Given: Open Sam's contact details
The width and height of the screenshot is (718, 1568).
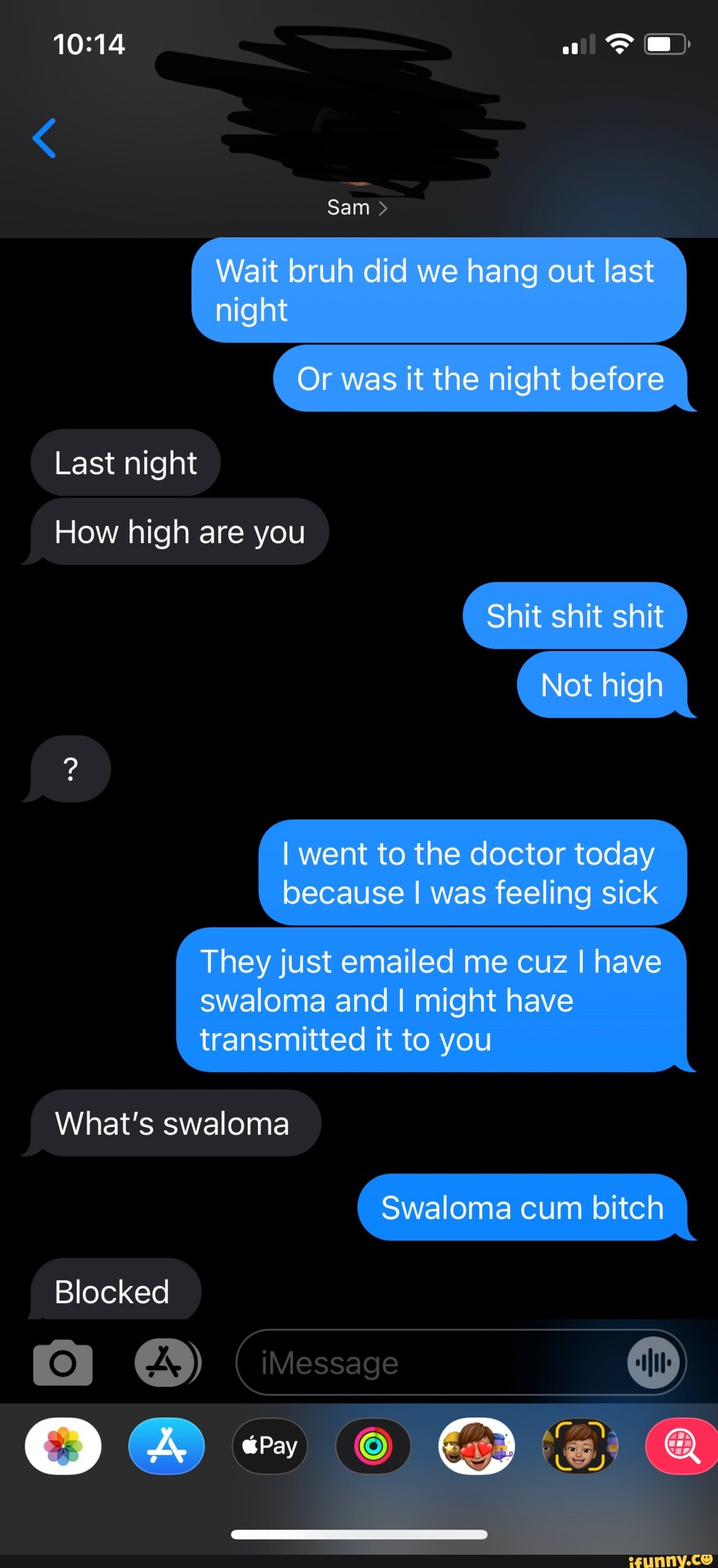Looking at the screenshot, I should pos(356,207).
